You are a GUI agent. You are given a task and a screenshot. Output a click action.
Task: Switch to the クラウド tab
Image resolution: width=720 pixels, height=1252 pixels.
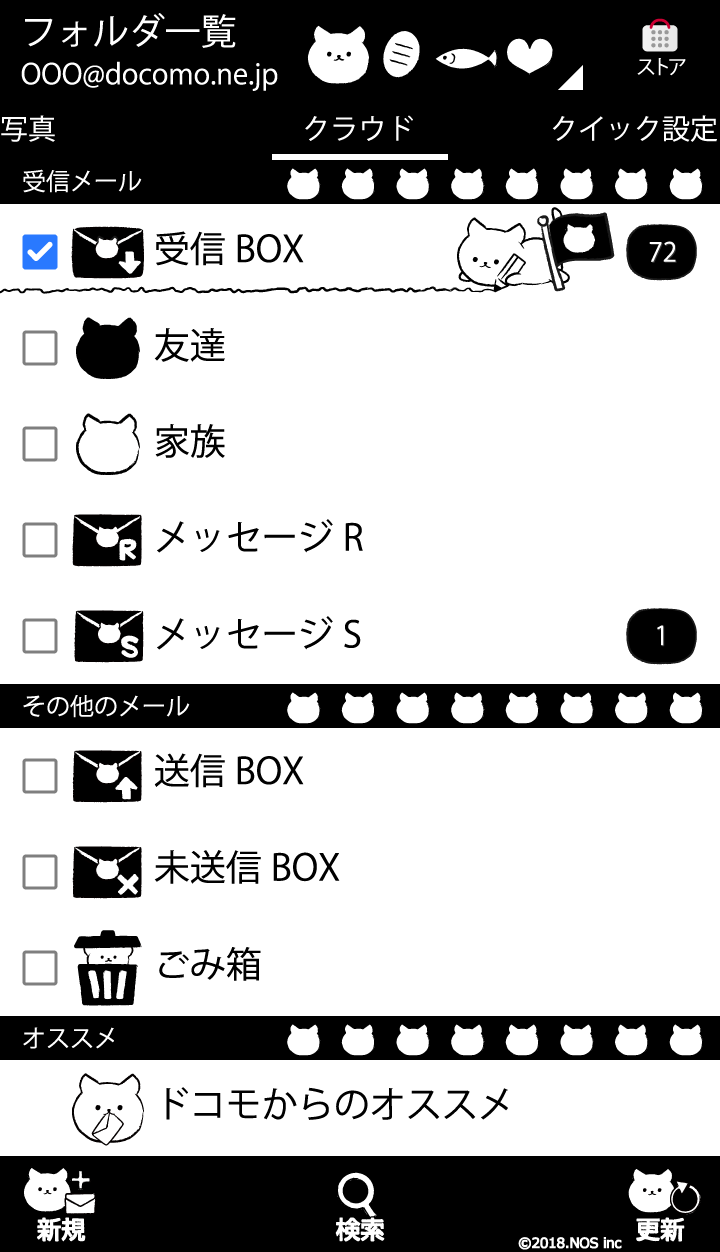tap(359, 129)
